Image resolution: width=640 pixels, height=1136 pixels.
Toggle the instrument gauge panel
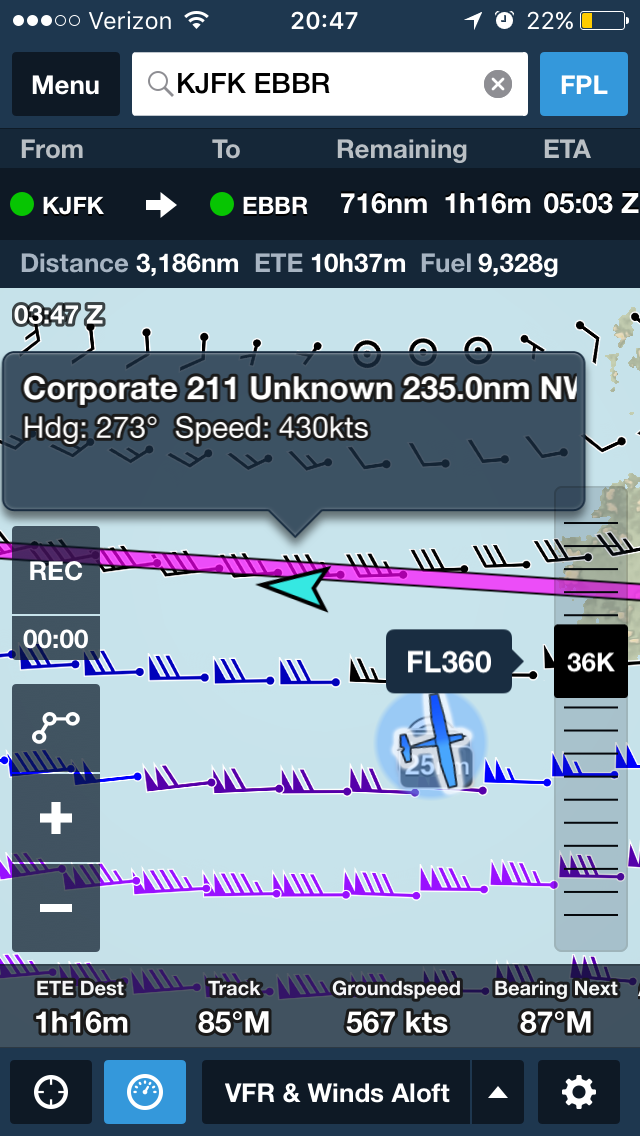point(145,1093)
